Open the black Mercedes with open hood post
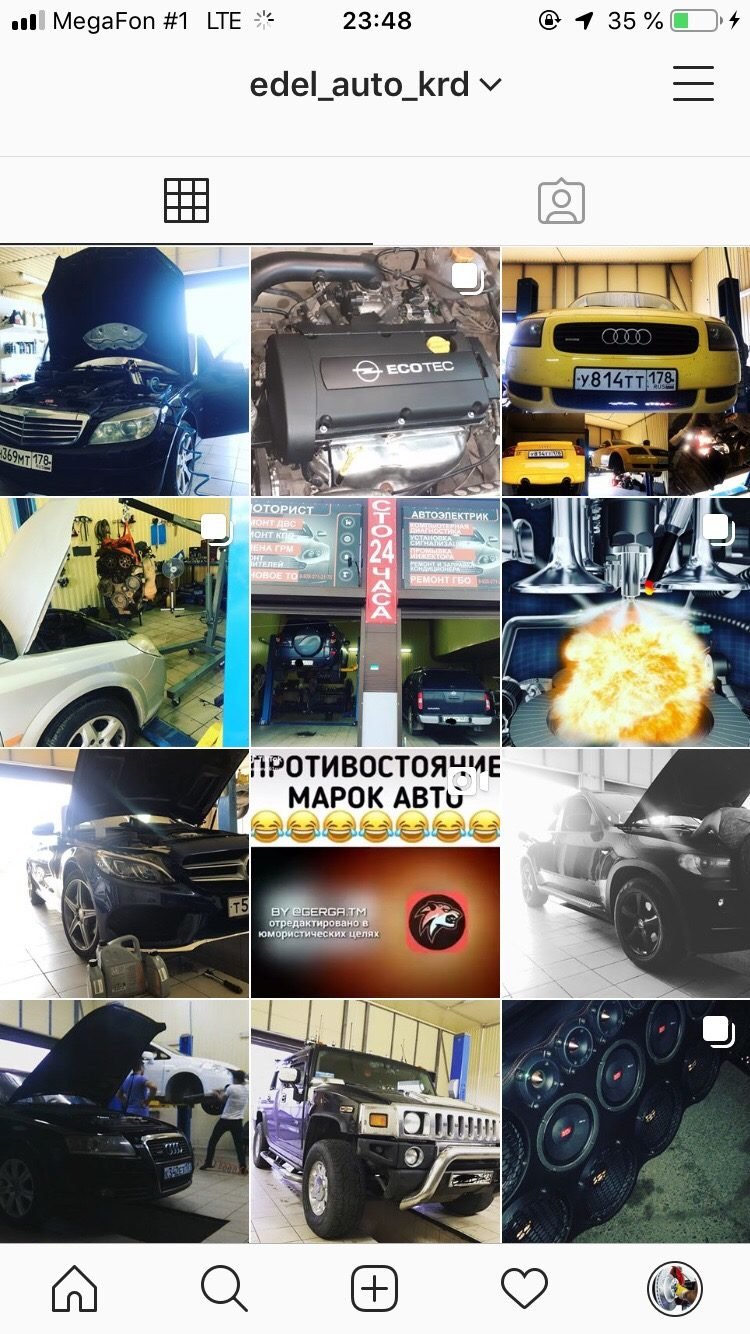The image size is (750, 1334). (124, 371)
